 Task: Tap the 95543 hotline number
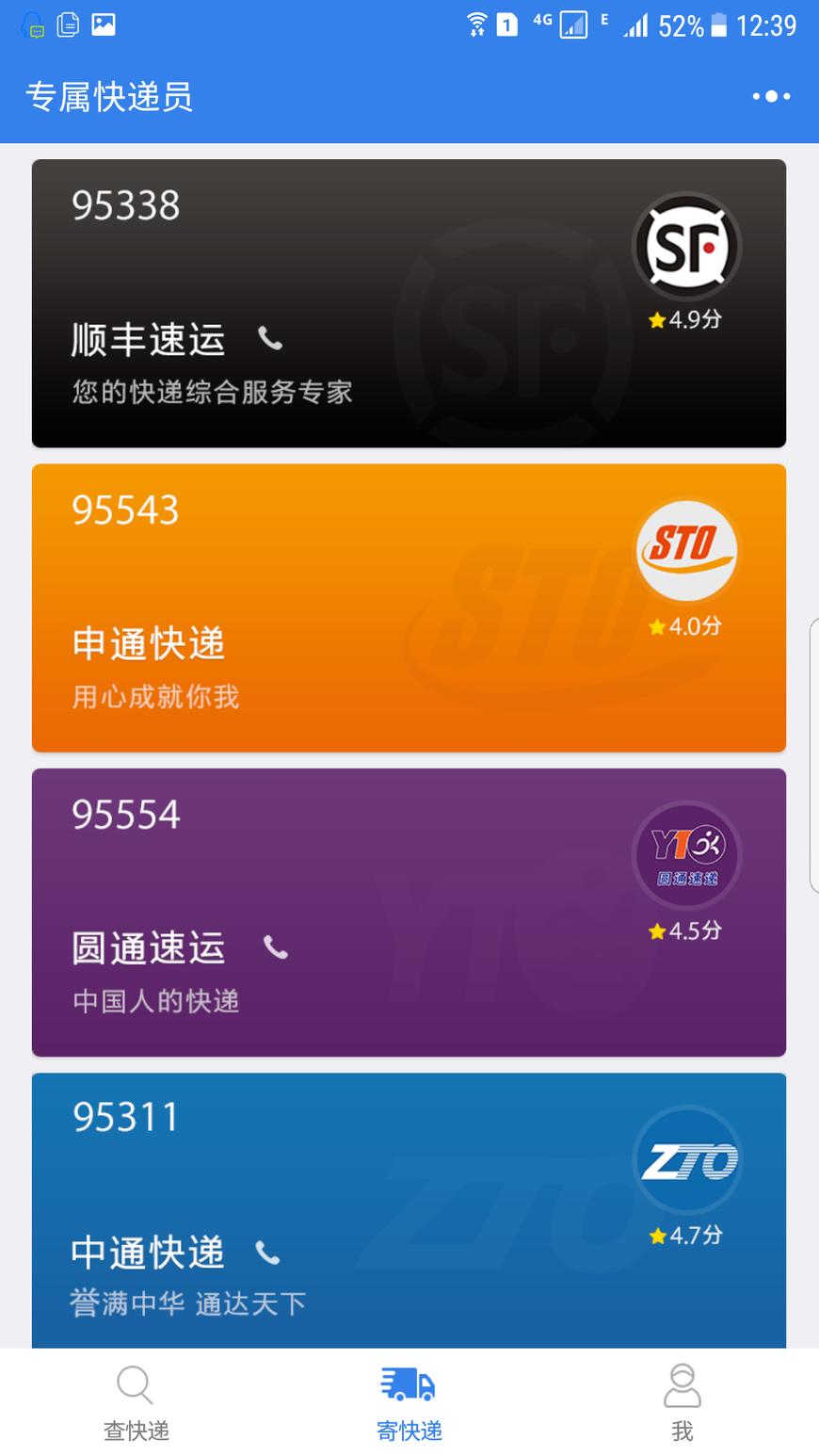(x=125, y=510)
